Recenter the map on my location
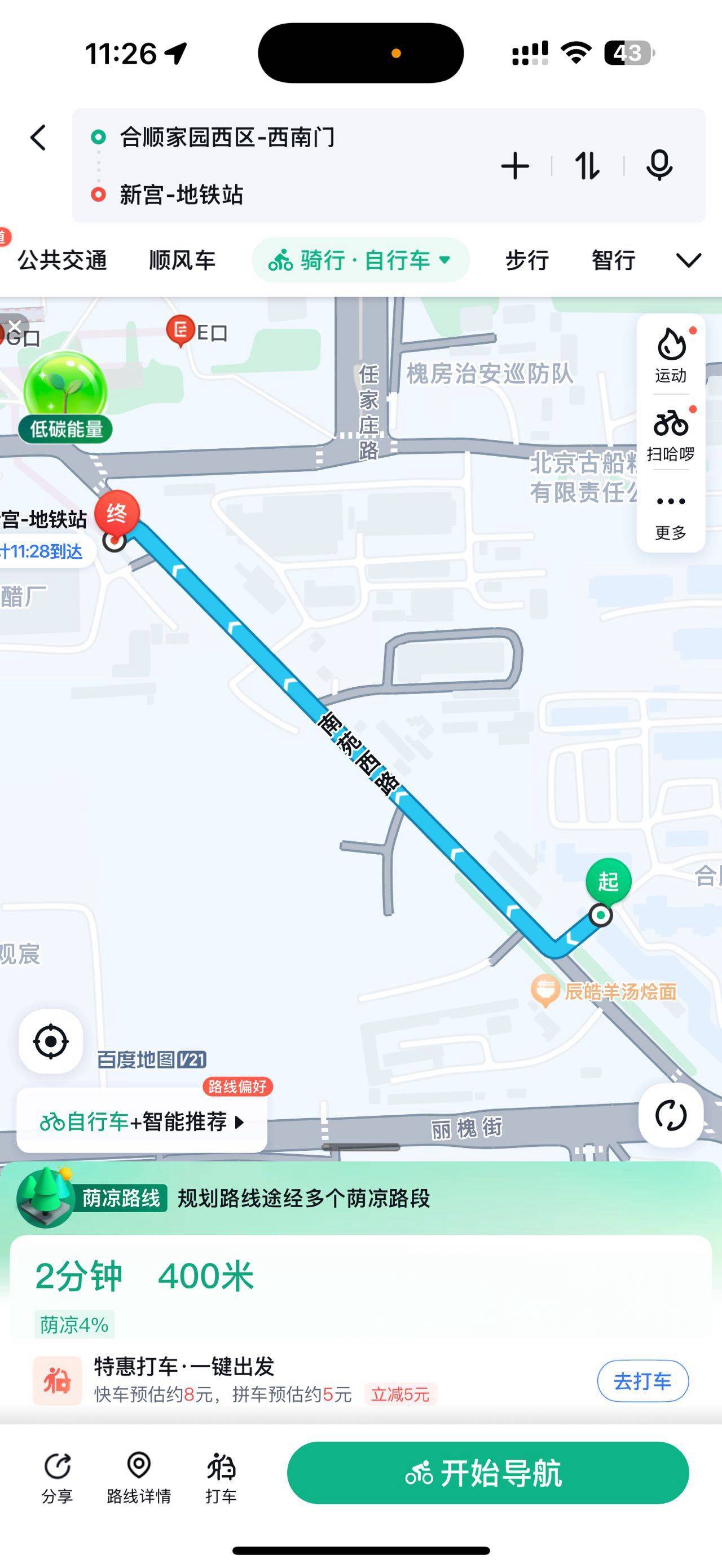The width and height of the screenshot is (722, 1568). (x=51, y=1041)
